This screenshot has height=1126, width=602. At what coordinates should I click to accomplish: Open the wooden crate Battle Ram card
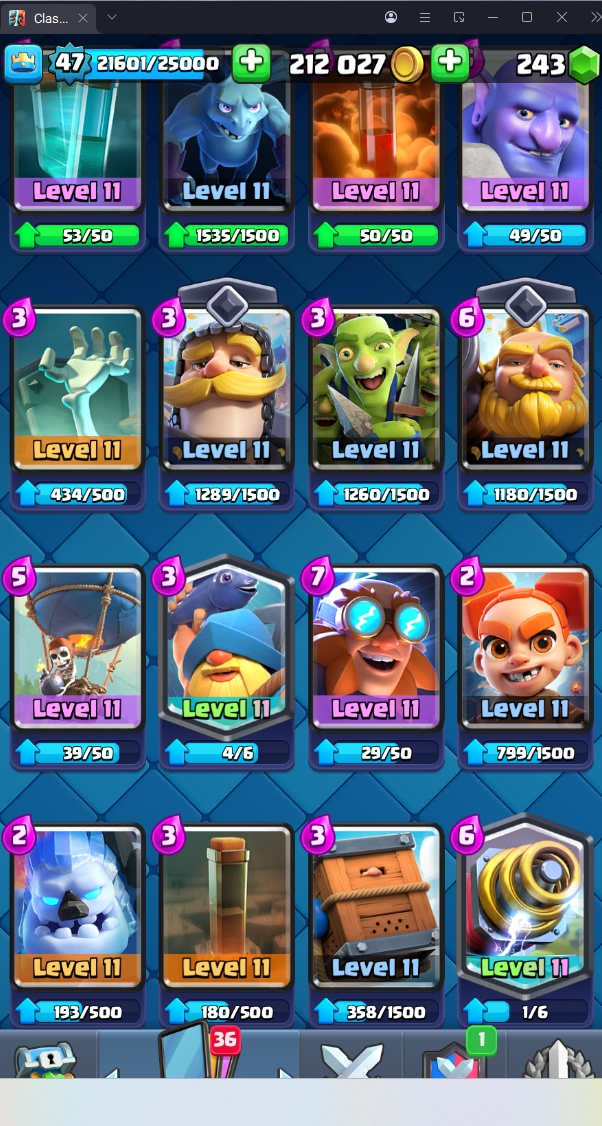point(375,908)
